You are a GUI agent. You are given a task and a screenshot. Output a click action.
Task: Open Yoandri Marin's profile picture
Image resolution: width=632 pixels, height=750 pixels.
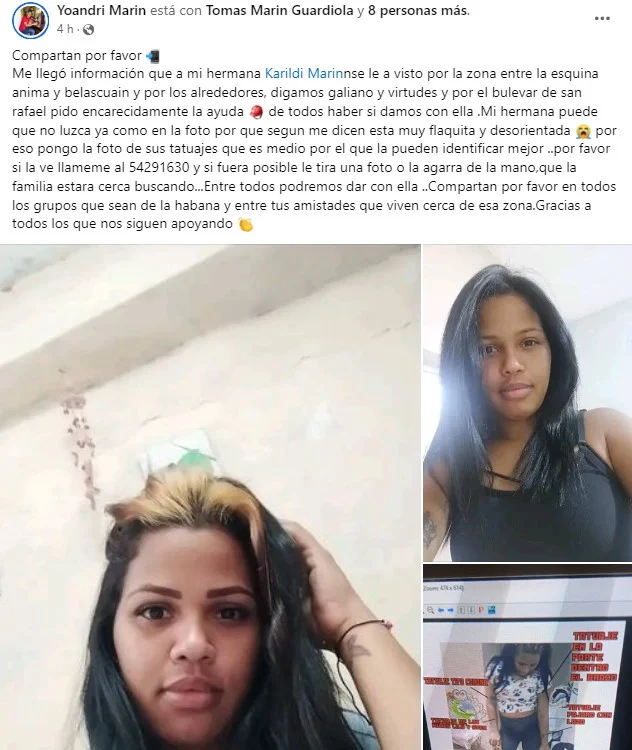pos(29,20)
